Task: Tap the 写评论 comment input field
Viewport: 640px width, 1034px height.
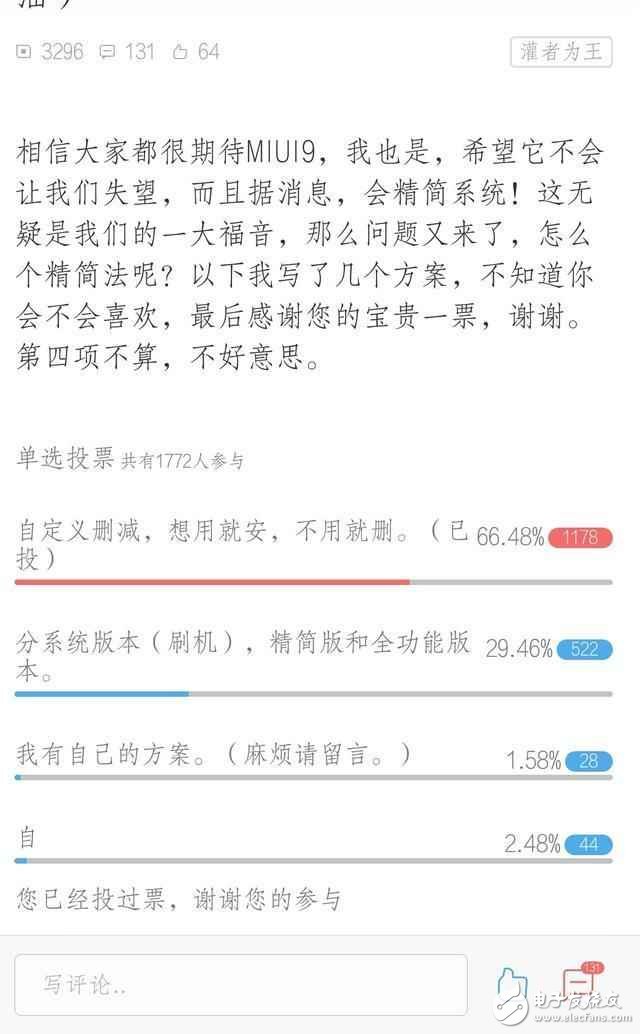Action: click(x=240, y=984)
